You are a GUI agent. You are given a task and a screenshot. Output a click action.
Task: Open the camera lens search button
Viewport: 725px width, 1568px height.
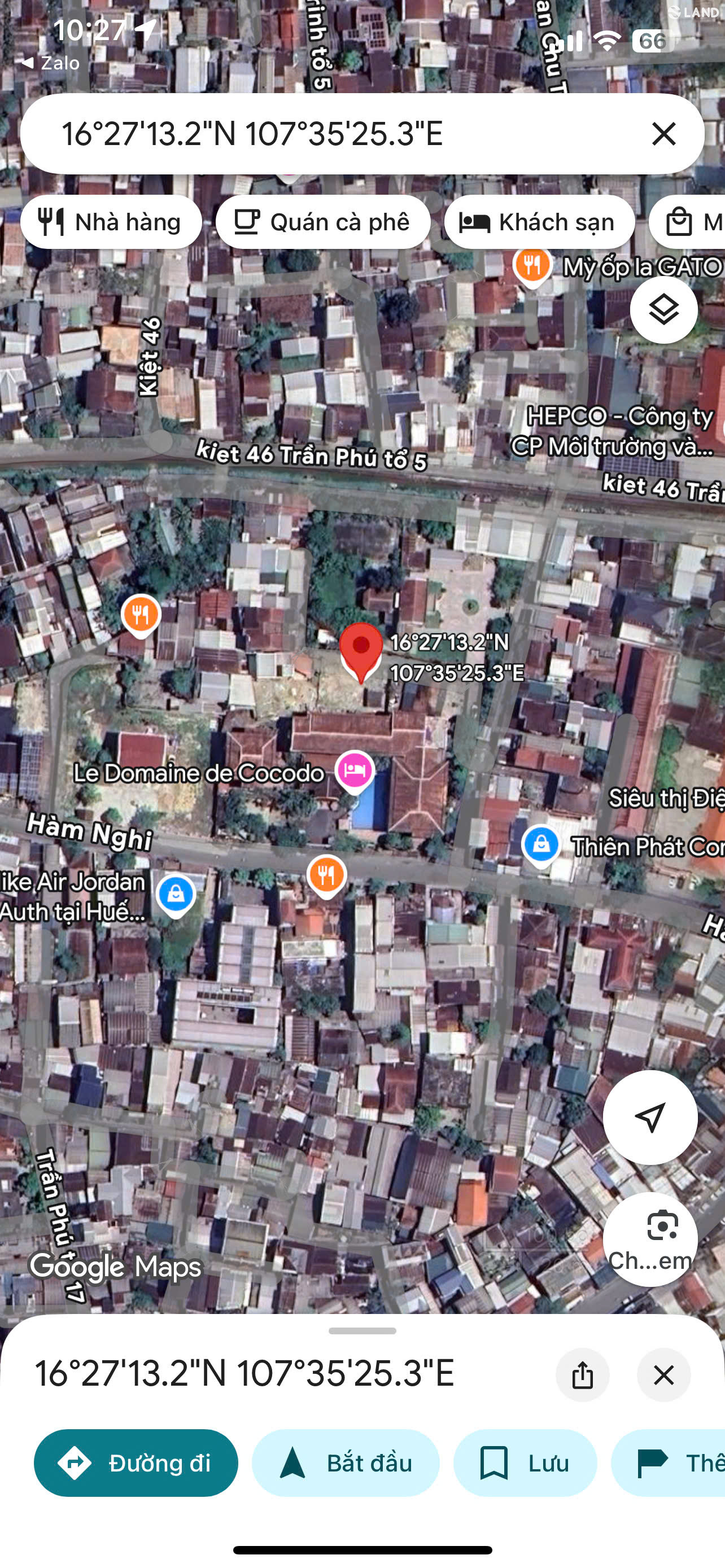pyautogui.click(x=649, y=1239)
